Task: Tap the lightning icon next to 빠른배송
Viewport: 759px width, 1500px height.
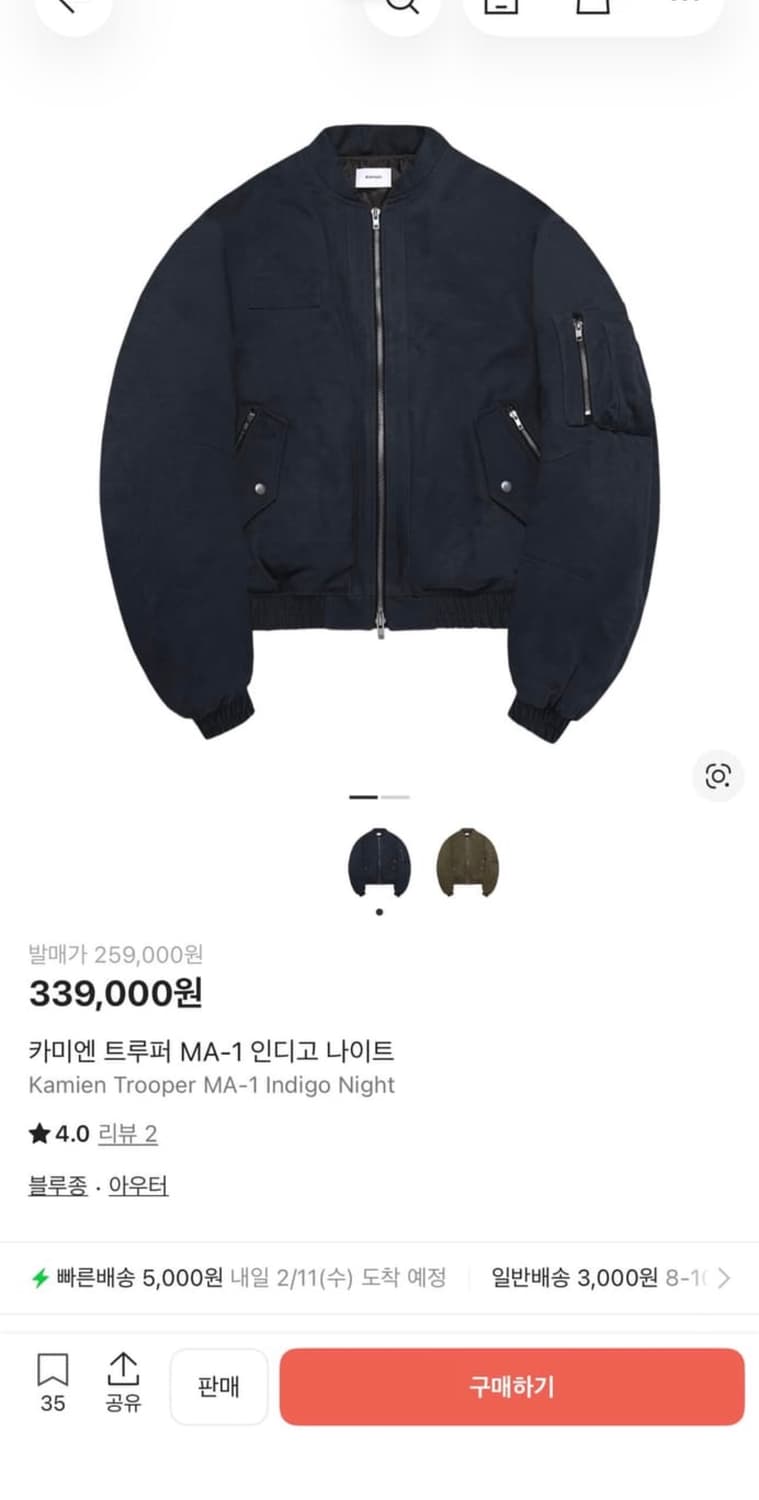Action: pos(40,1277)
